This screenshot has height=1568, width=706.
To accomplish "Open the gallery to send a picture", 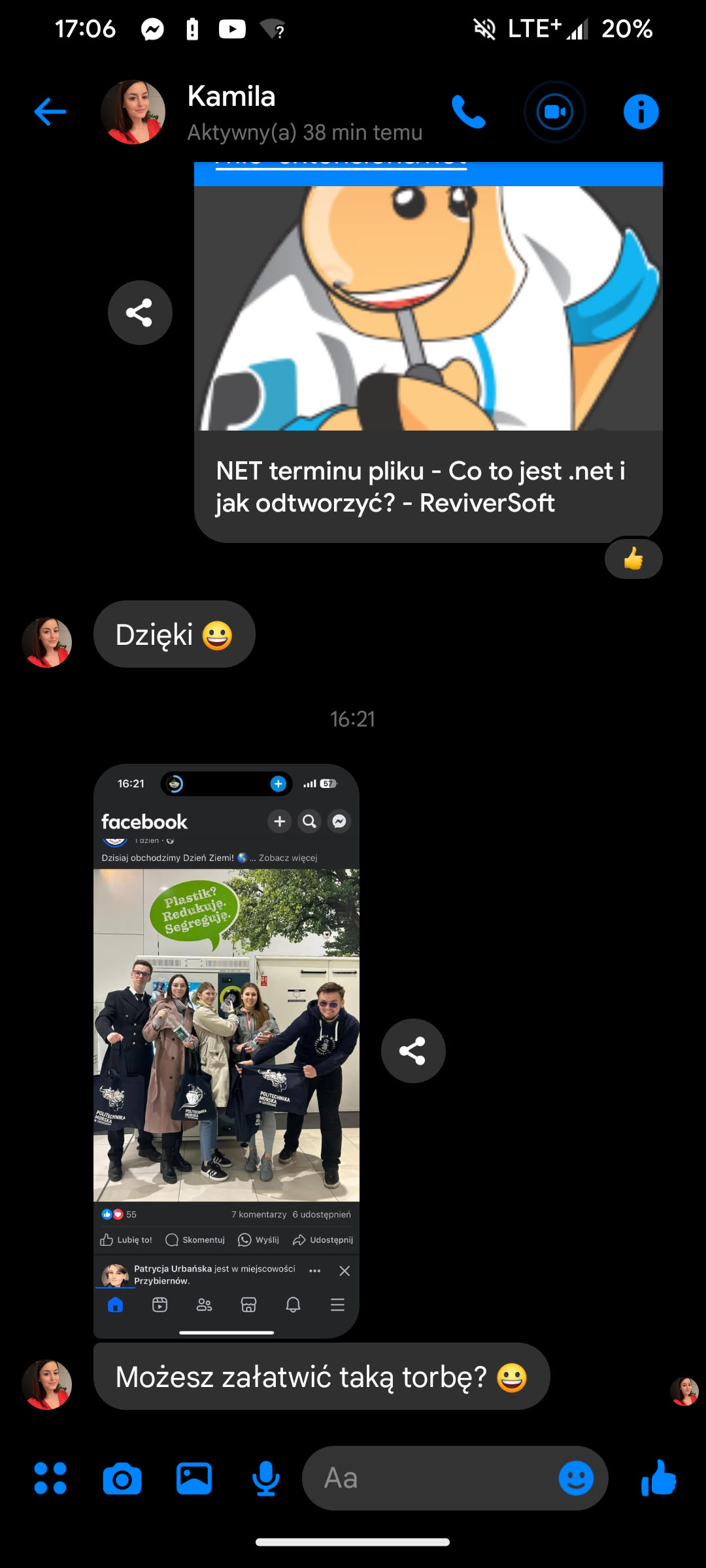I will [x=194, y=1478].
